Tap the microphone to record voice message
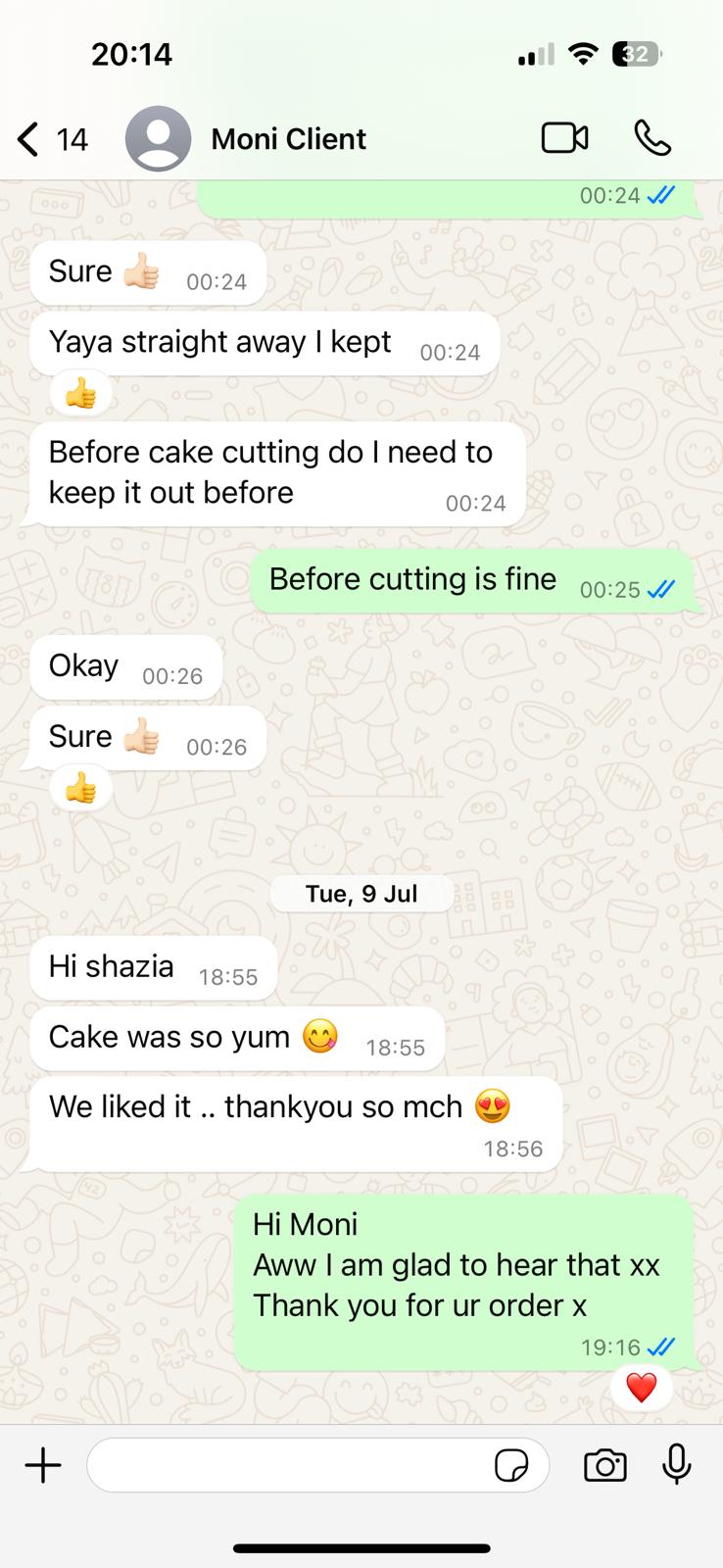The height and width of the screenshot is (1568, 723). [676, 1466]
